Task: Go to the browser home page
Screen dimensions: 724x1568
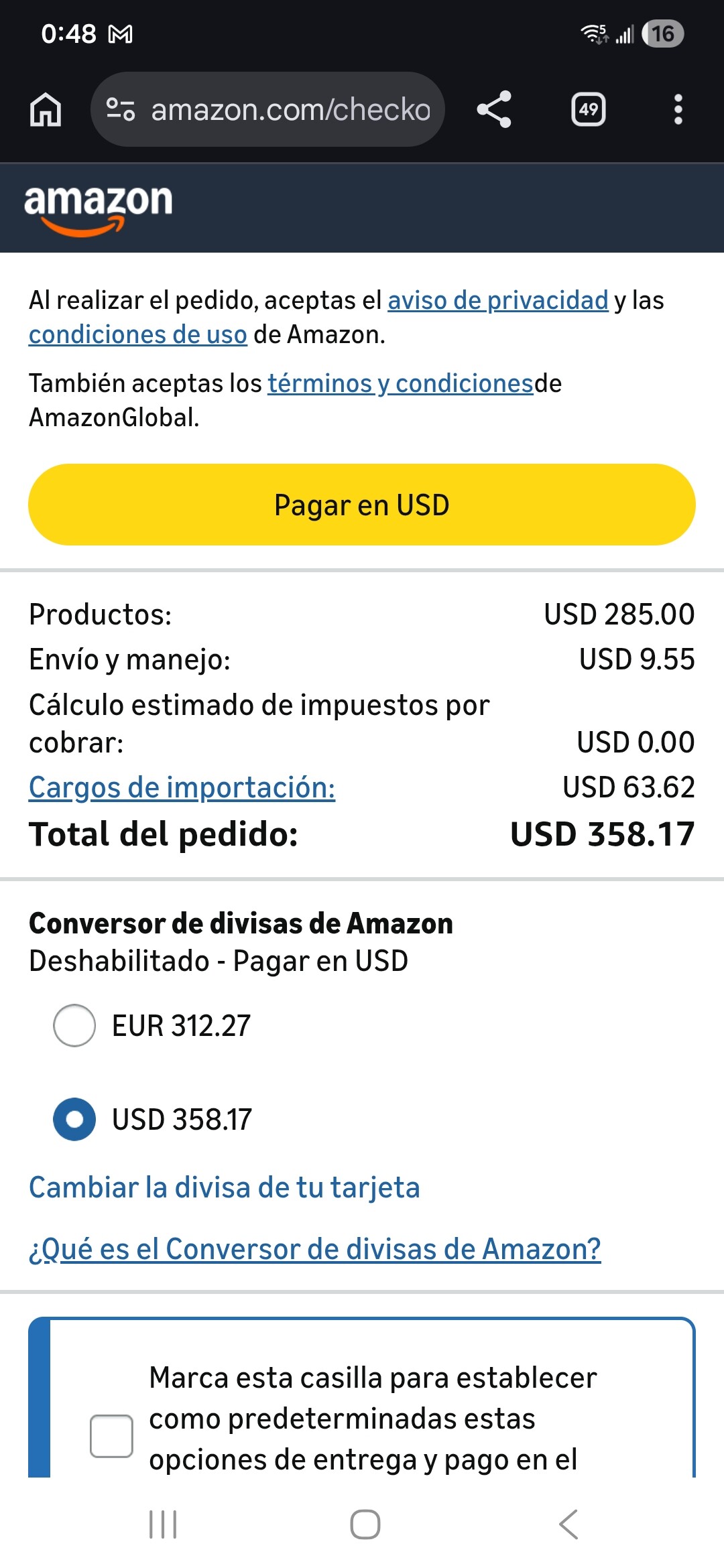Action: pos(46,109)
